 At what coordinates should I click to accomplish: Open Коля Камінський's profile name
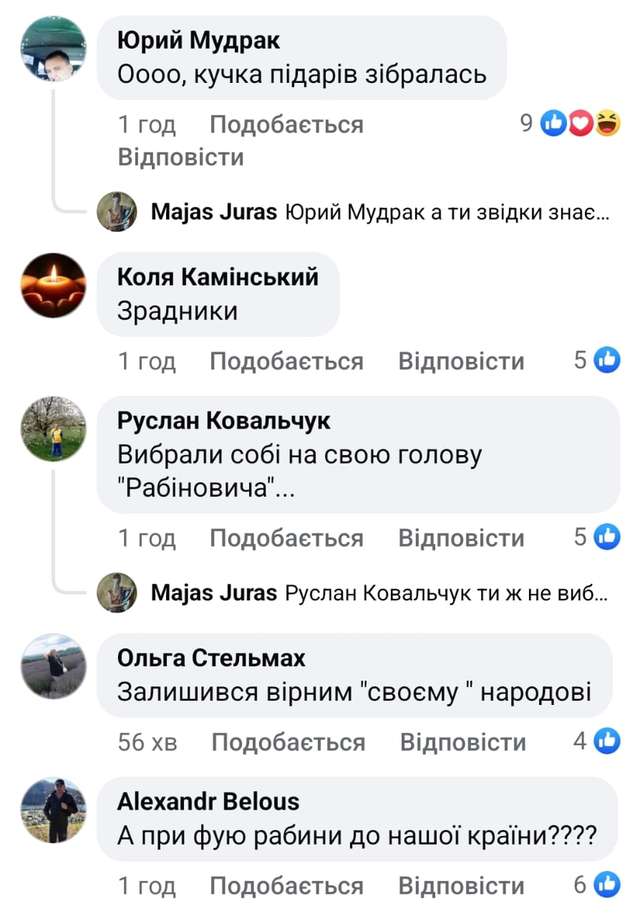point(217,277)
